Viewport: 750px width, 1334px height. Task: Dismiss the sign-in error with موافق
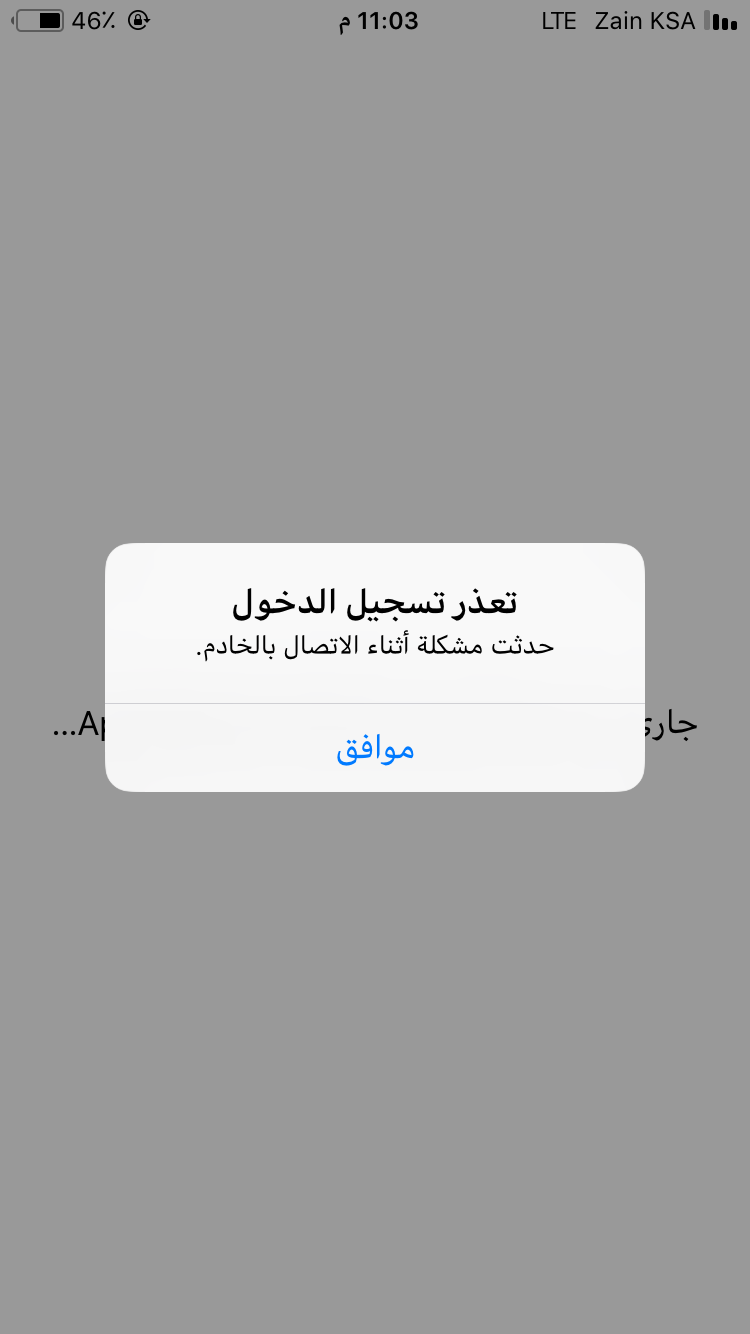375,748
